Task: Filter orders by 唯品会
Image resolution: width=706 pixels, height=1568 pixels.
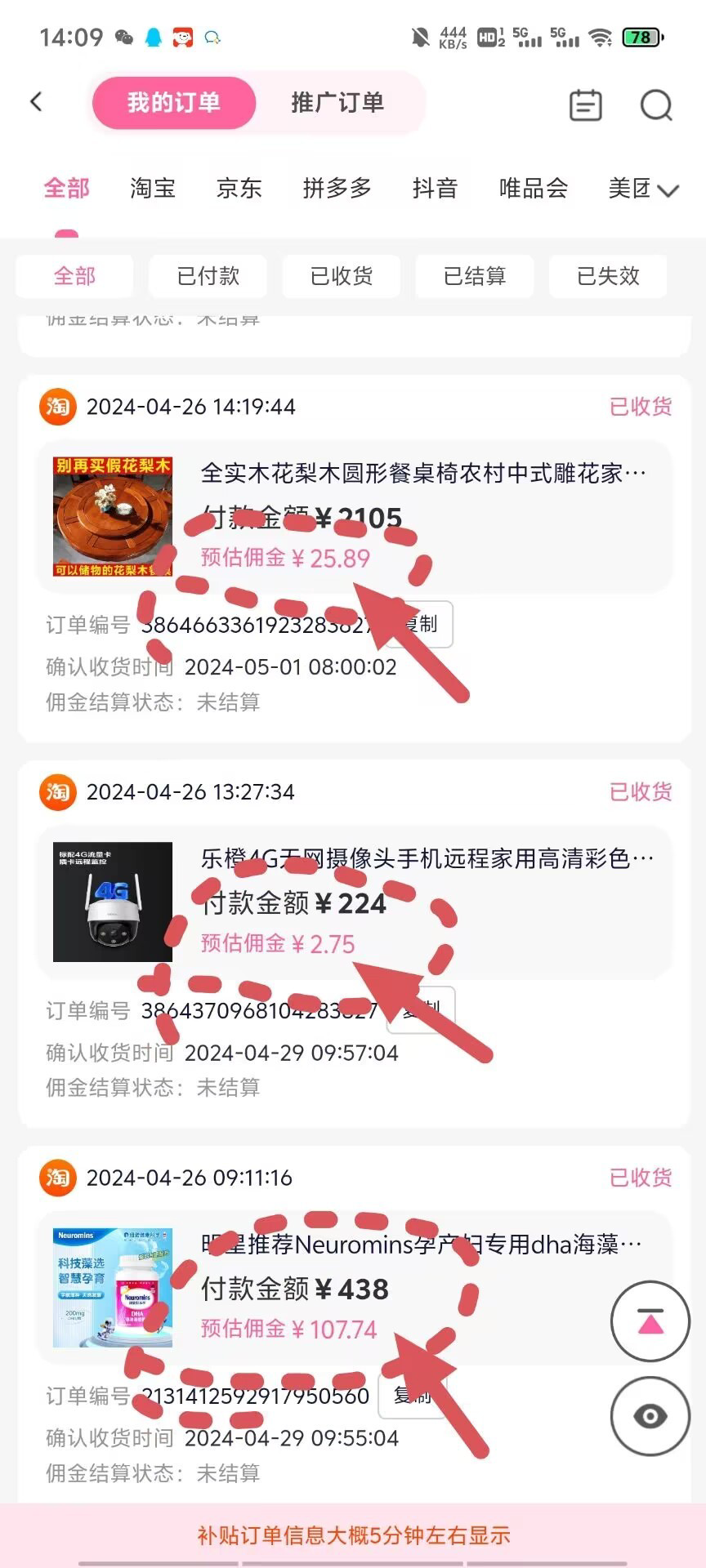Action: click(x=533, y=189)
